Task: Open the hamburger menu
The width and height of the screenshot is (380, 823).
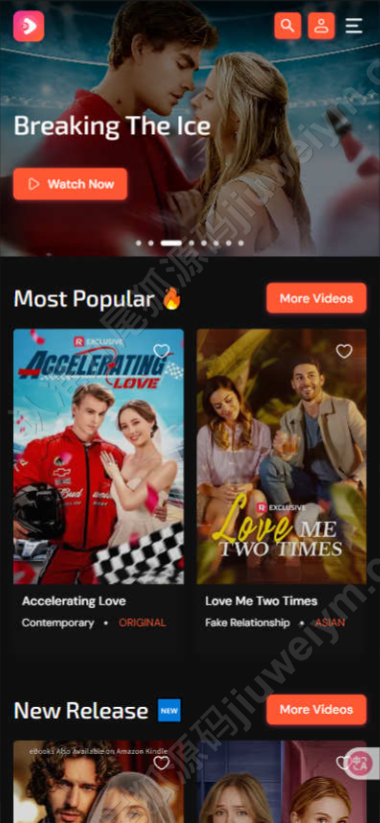Action: point(354,26)
